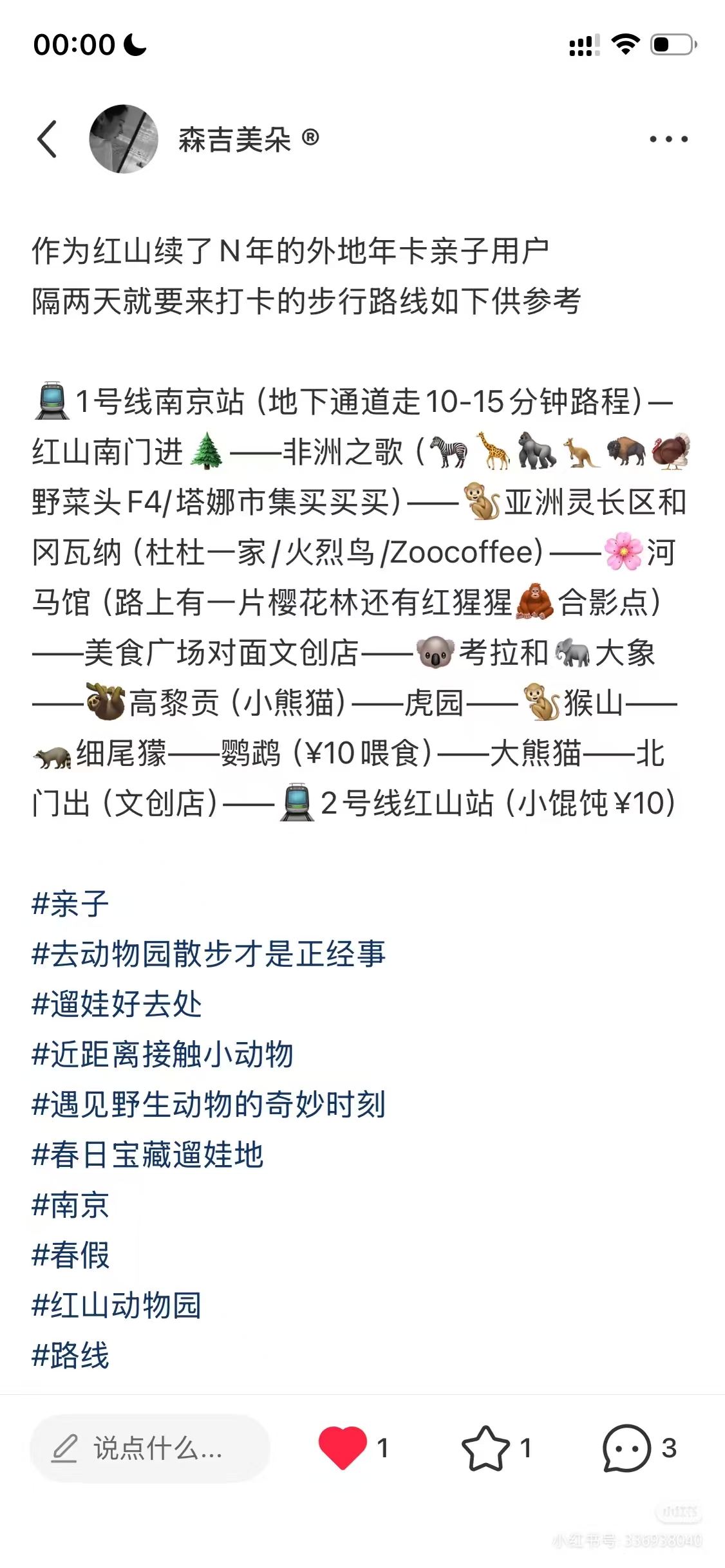The height and width of the screenshot is (1568, 725).
Task: Tap the 说点什么 comment field
Action: (x=149, y=1448)
